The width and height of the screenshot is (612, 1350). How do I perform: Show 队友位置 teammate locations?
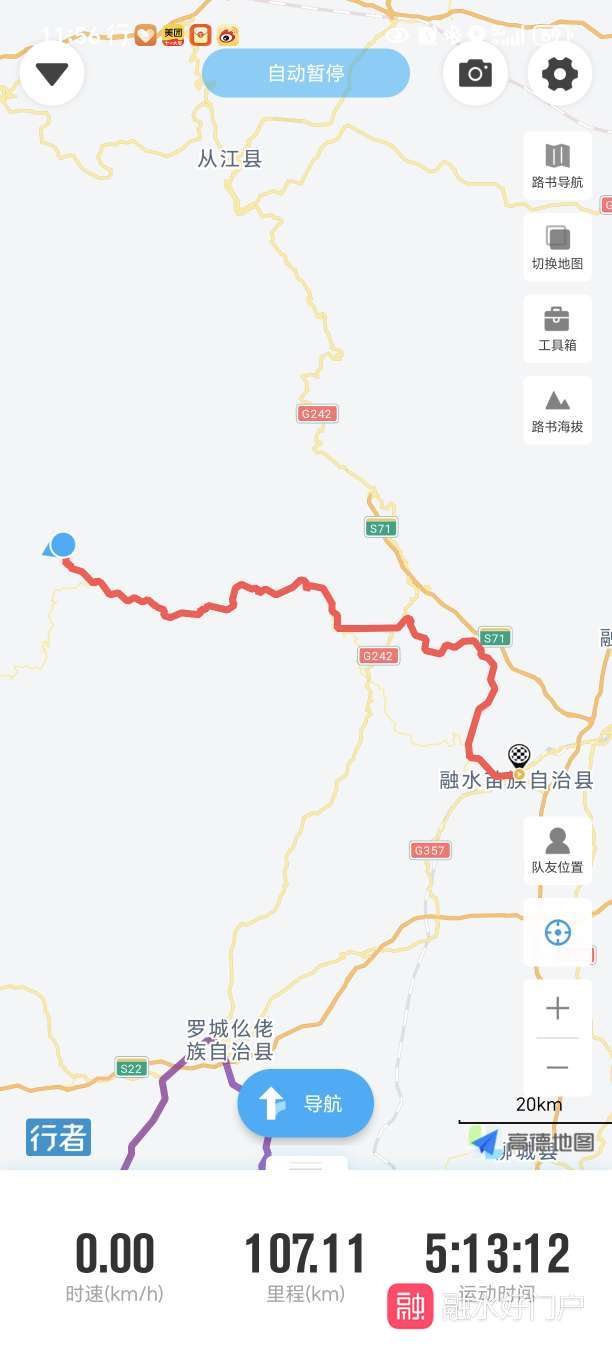click(557, 851)
